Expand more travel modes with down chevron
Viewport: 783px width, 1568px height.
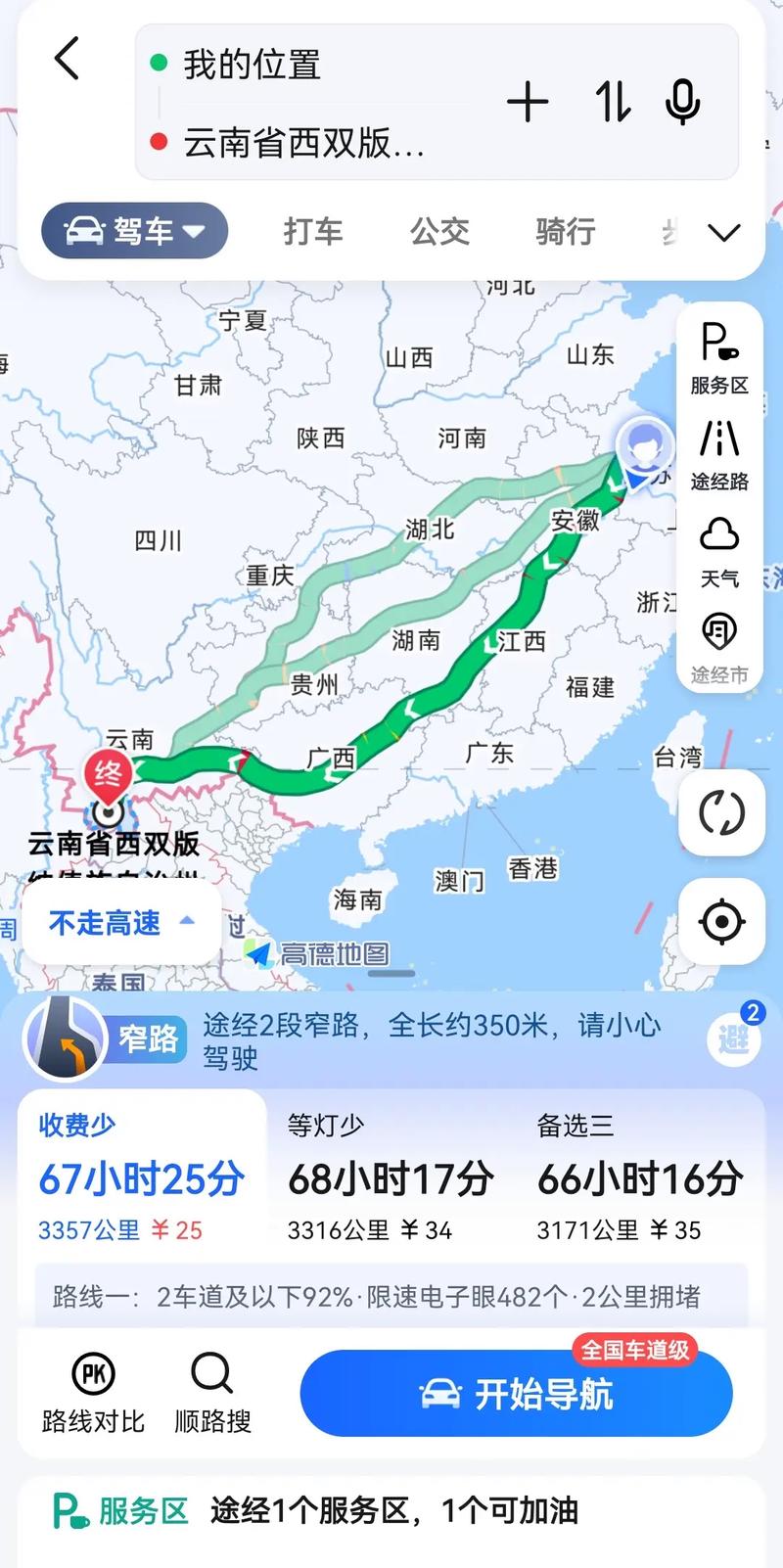pos(724,233)
